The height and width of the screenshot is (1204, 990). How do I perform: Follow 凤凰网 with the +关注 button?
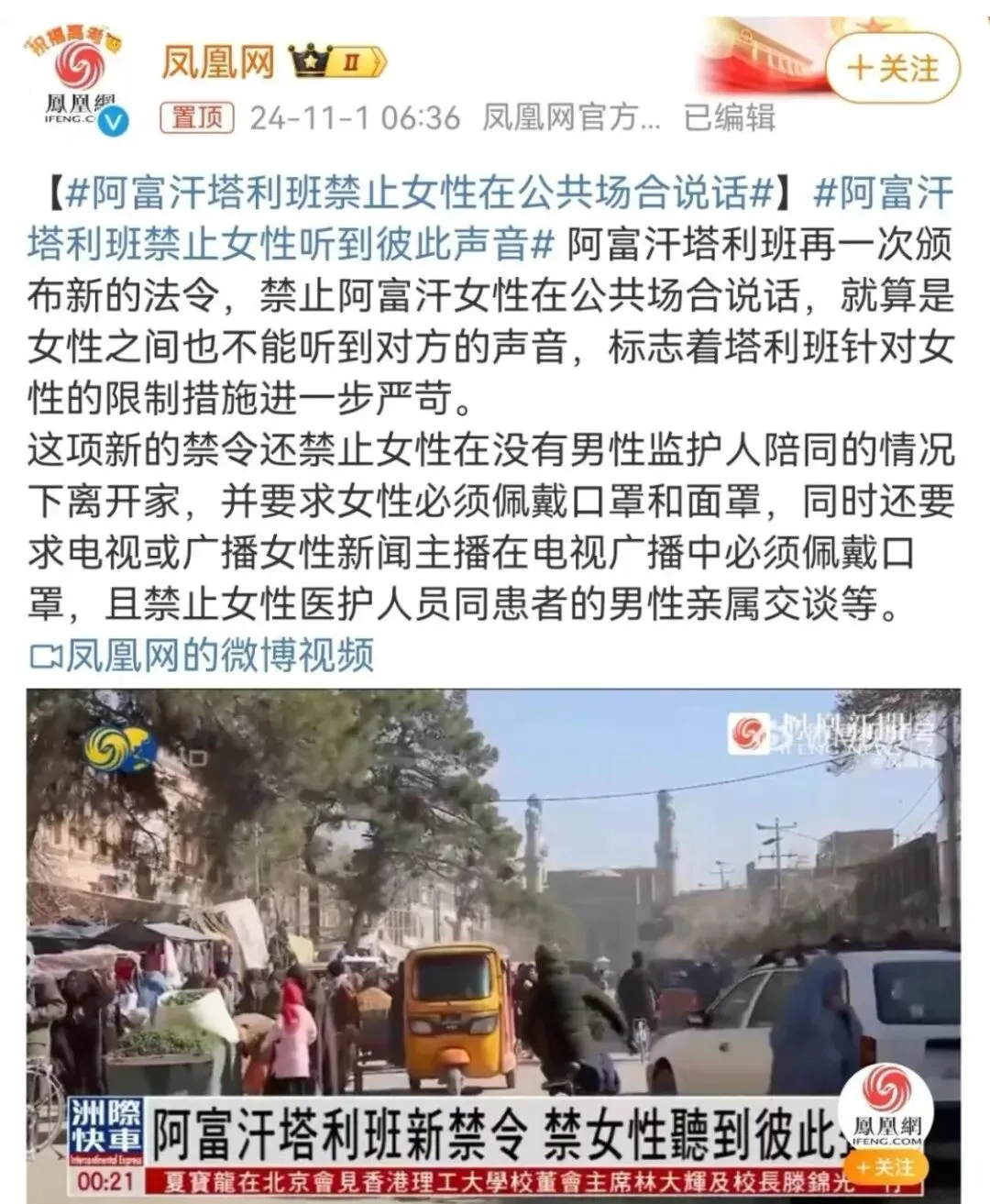click(x=894, y=69)
